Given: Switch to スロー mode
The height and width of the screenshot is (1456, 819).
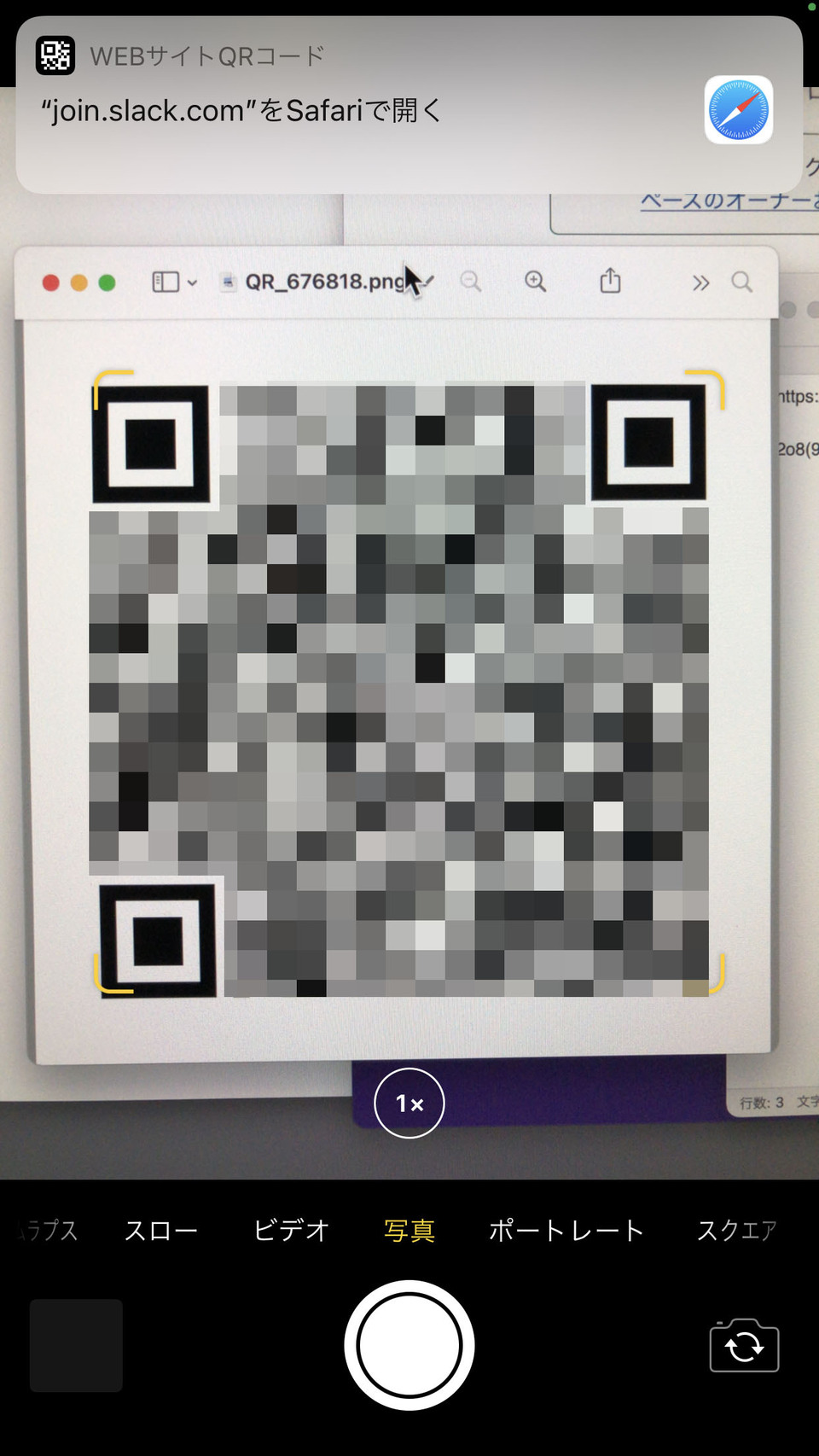Looking at the screenshot, I should [161, 1230].
